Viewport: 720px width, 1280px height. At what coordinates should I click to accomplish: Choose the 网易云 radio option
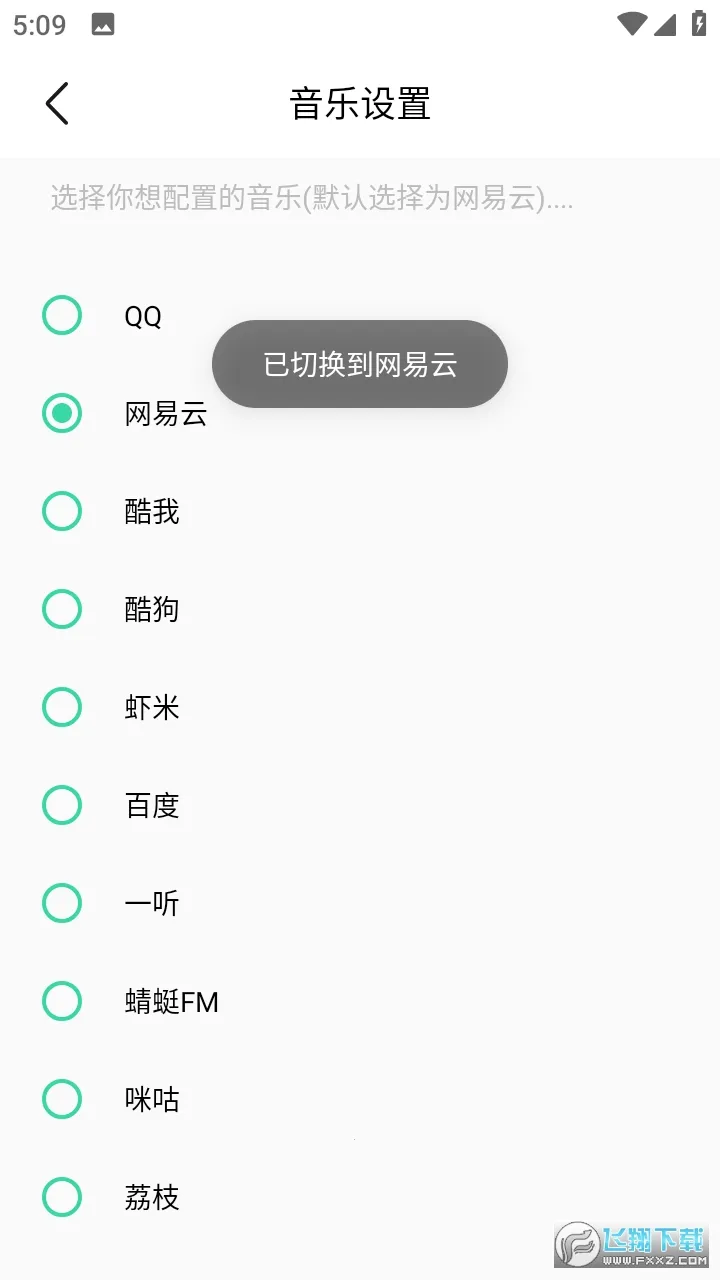click(62, 413)
